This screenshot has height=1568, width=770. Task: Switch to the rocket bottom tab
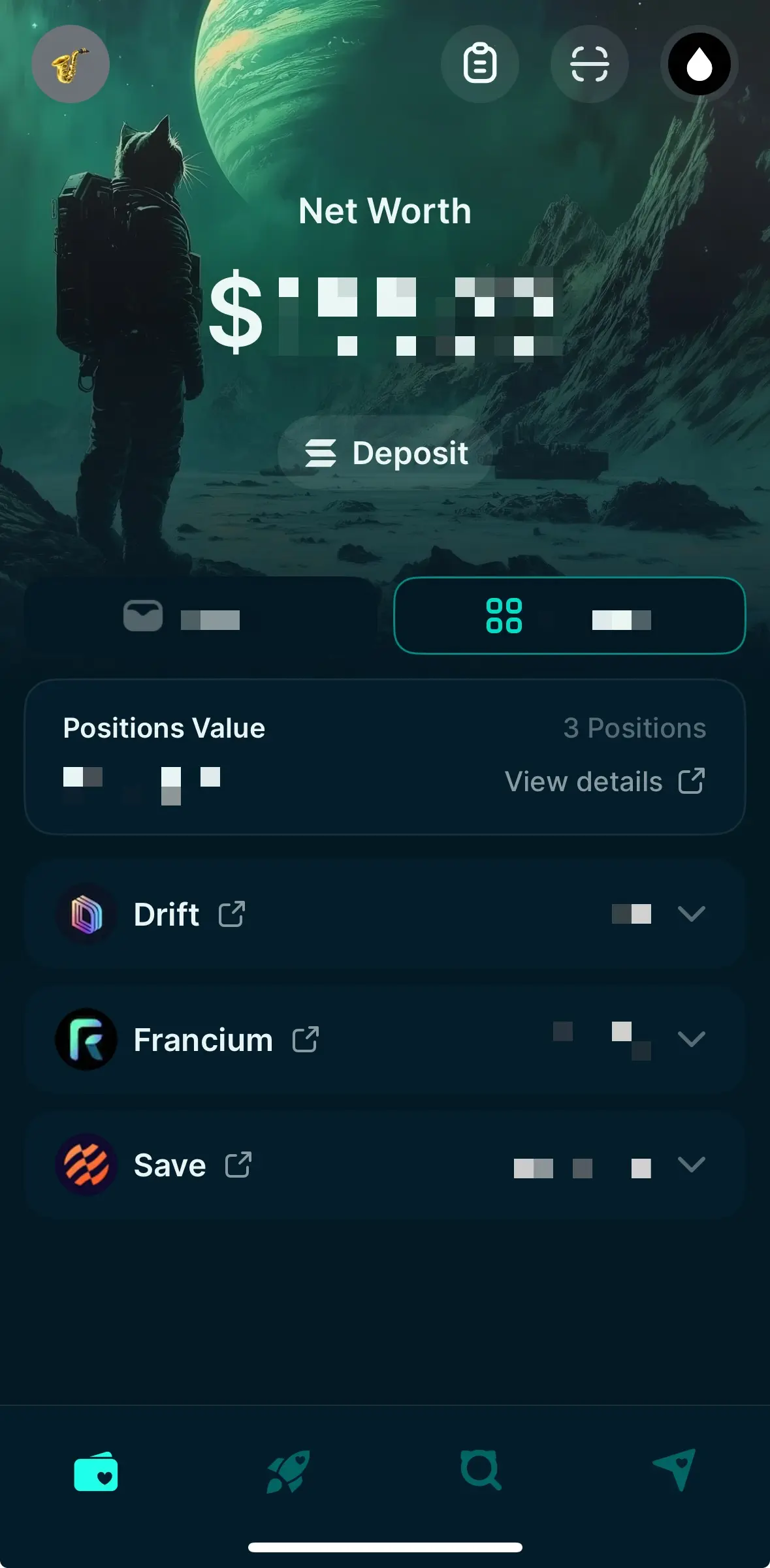pos(288,1472)
